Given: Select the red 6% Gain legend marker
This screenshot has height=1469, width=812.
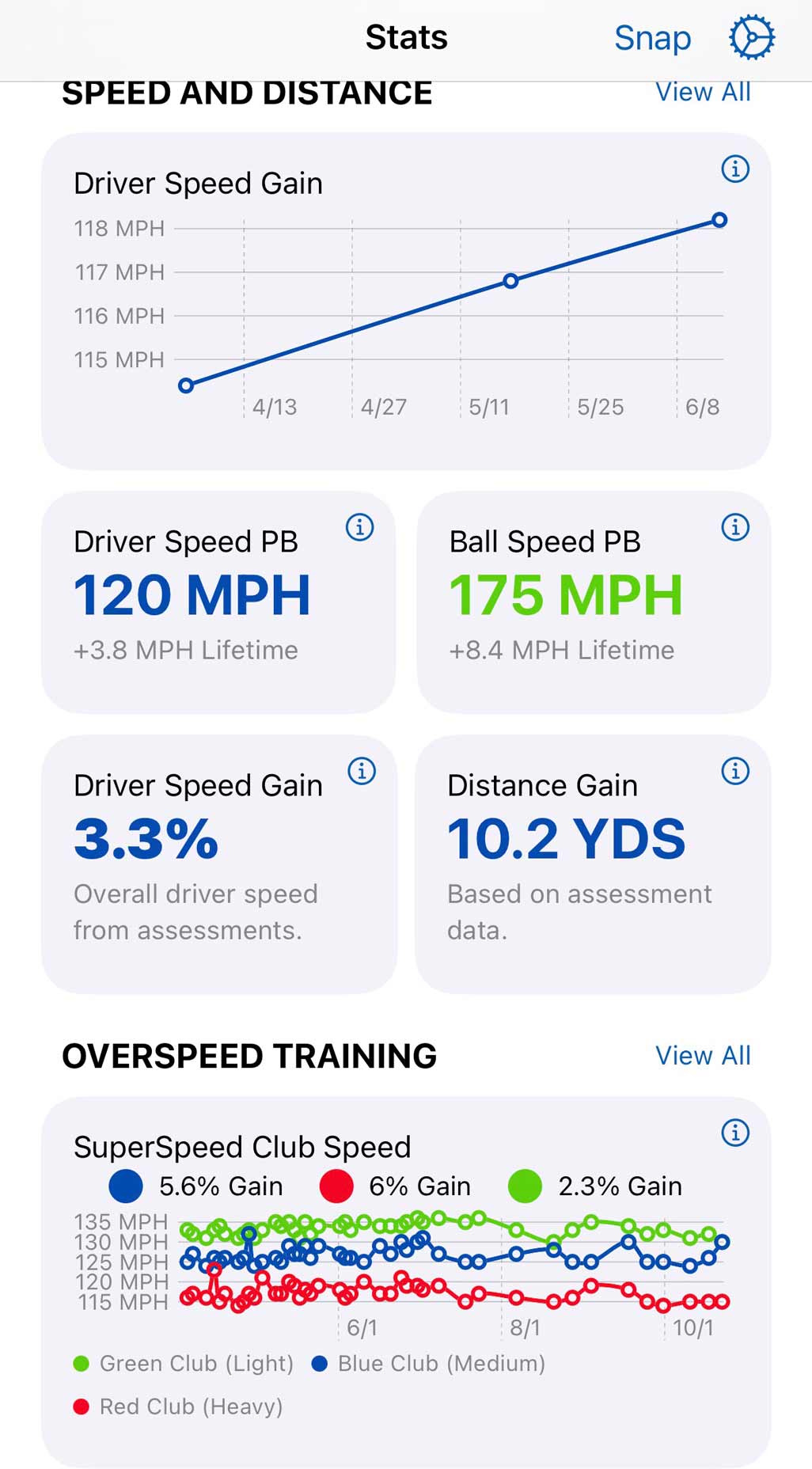Looking at the screenshot, I should point(333,1185).
